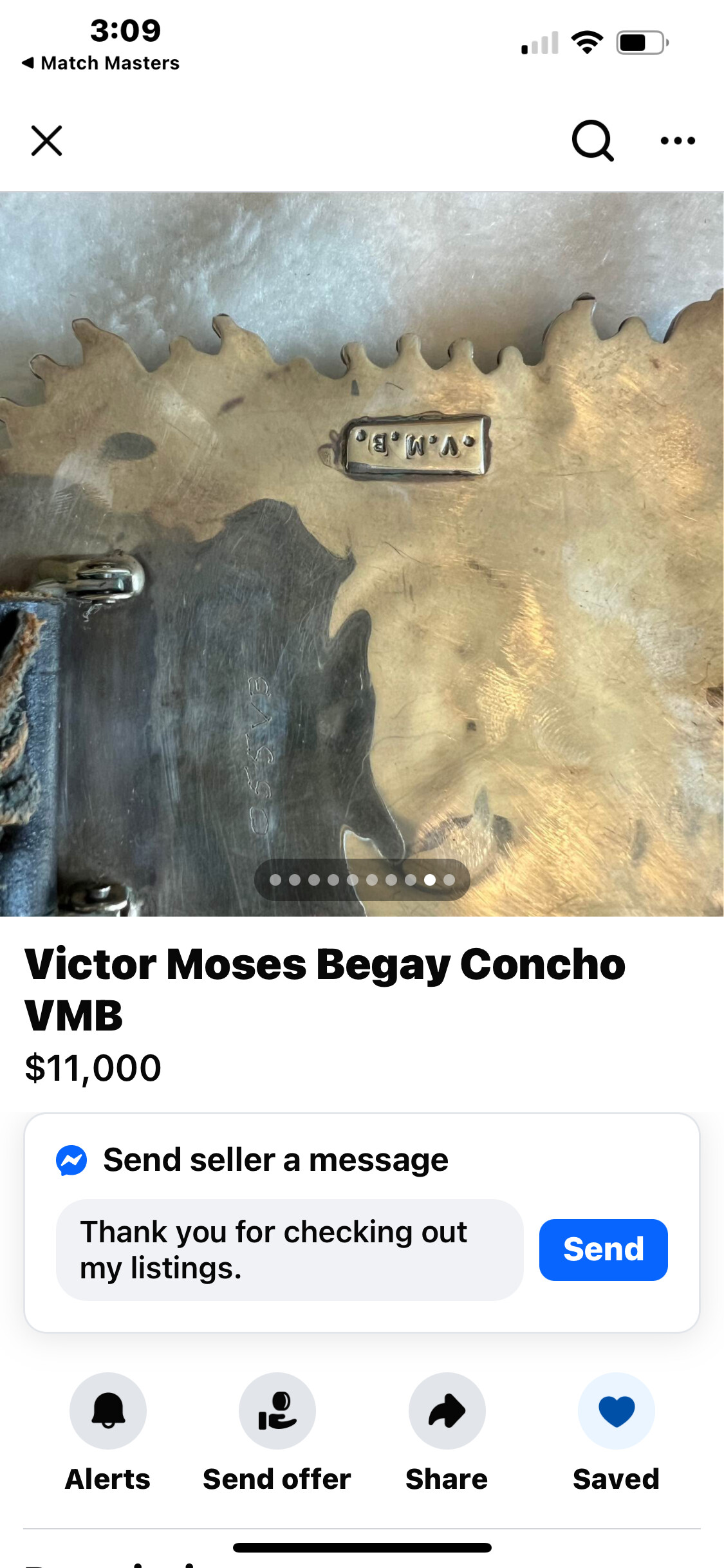Close the listing with the X button

click(x=46, y=140)
